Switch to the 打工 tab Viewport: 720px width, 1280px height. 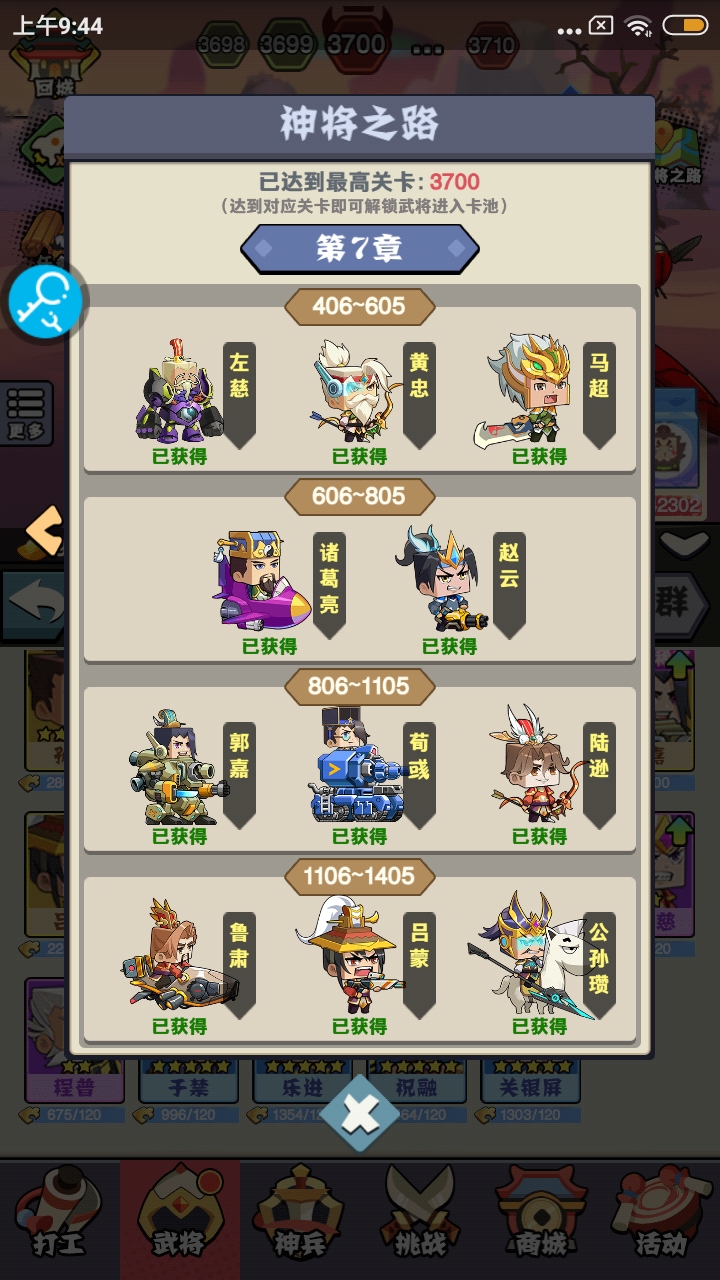(x=60, y=1215)
